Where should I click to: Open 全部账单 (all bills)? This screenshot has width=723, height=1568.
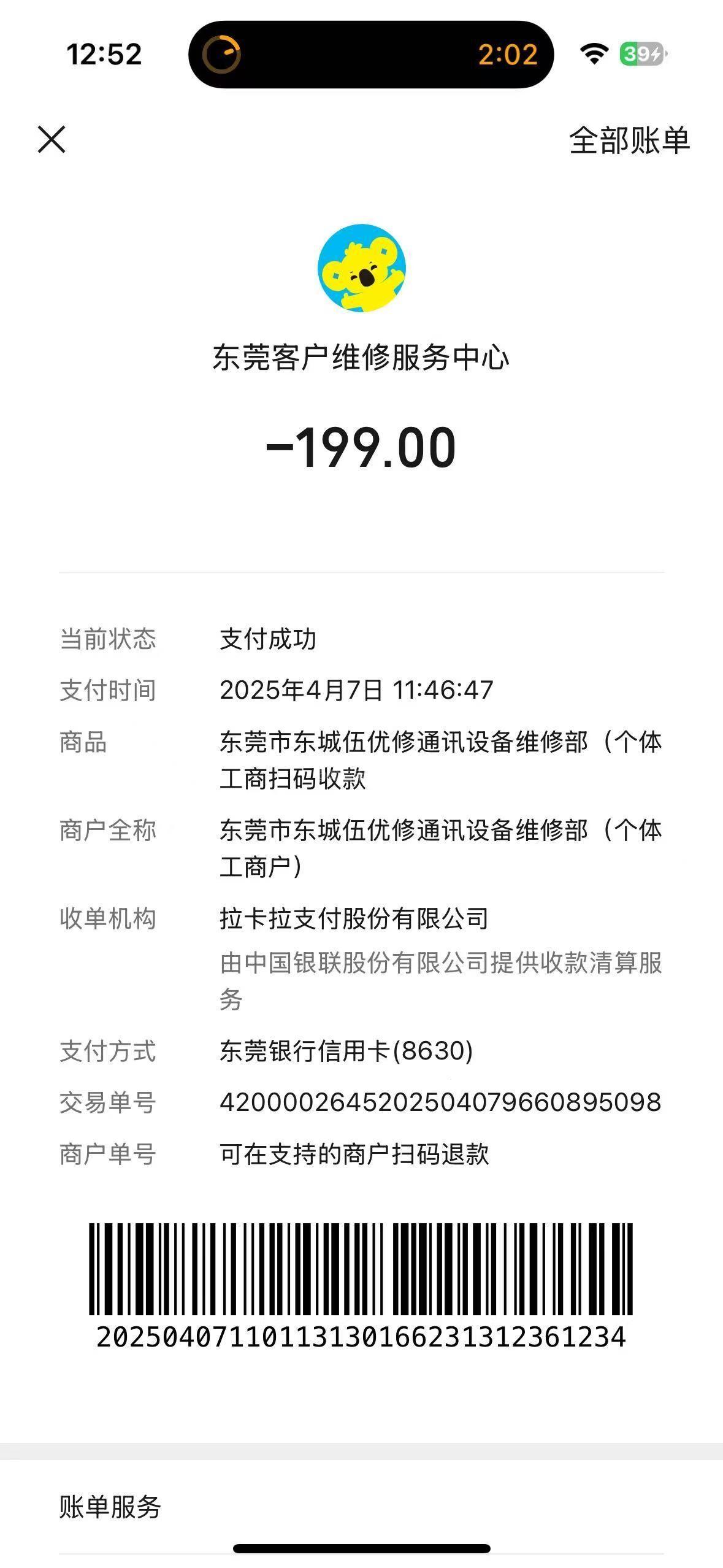point(629,140)
